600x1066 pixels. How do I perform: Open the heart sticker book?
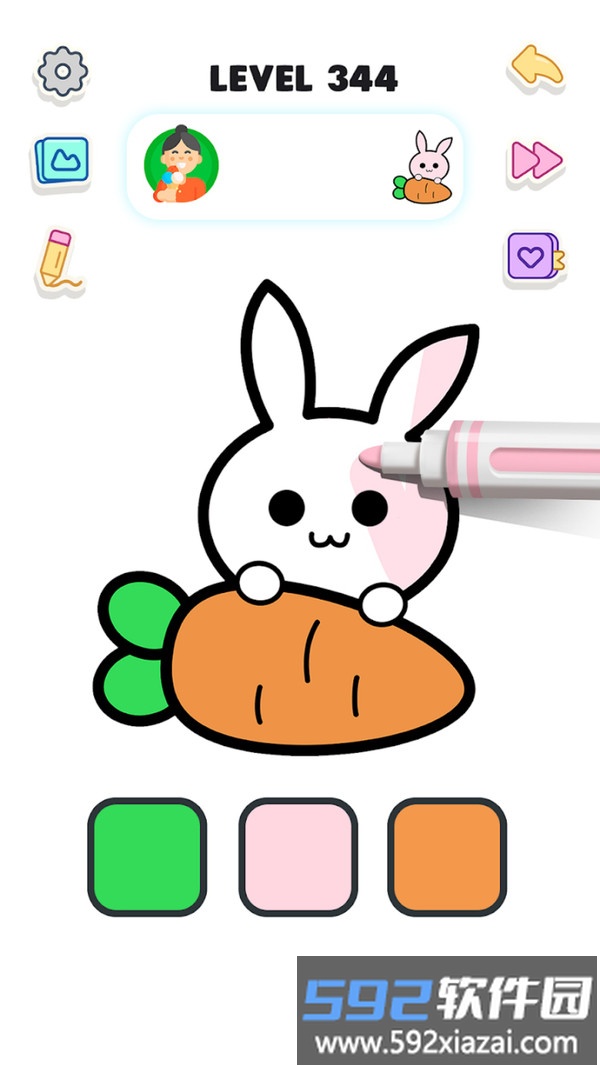[534, 256]
